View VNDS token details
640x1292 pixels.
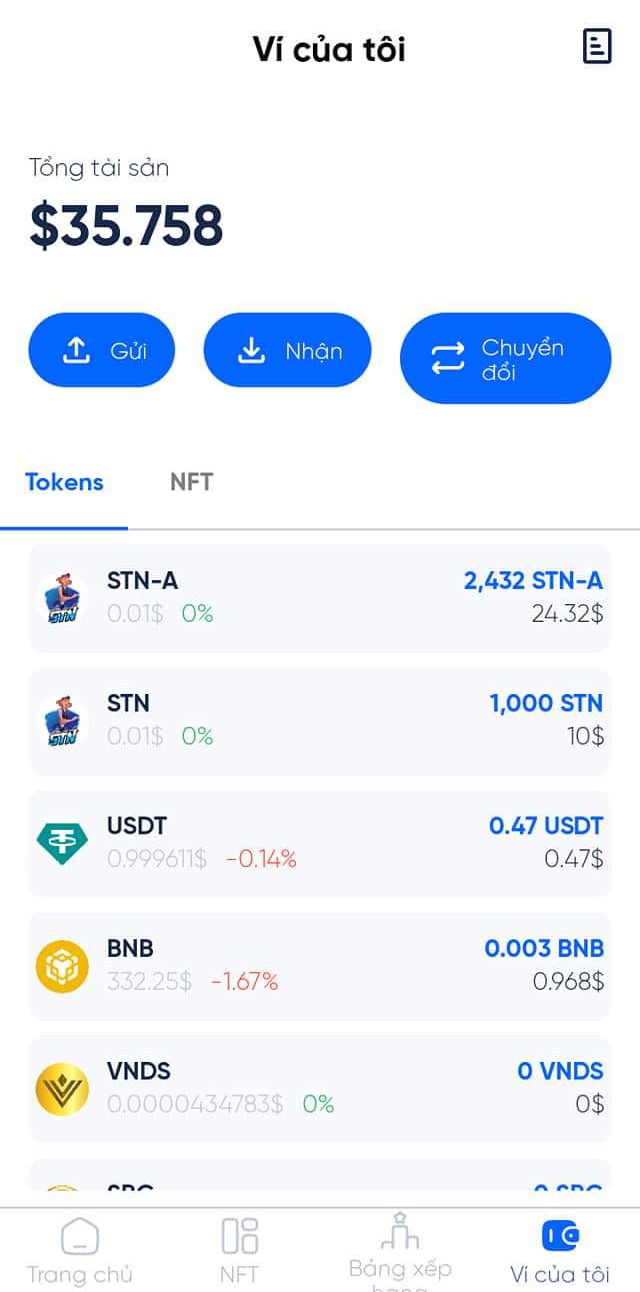coord(320,1088)
